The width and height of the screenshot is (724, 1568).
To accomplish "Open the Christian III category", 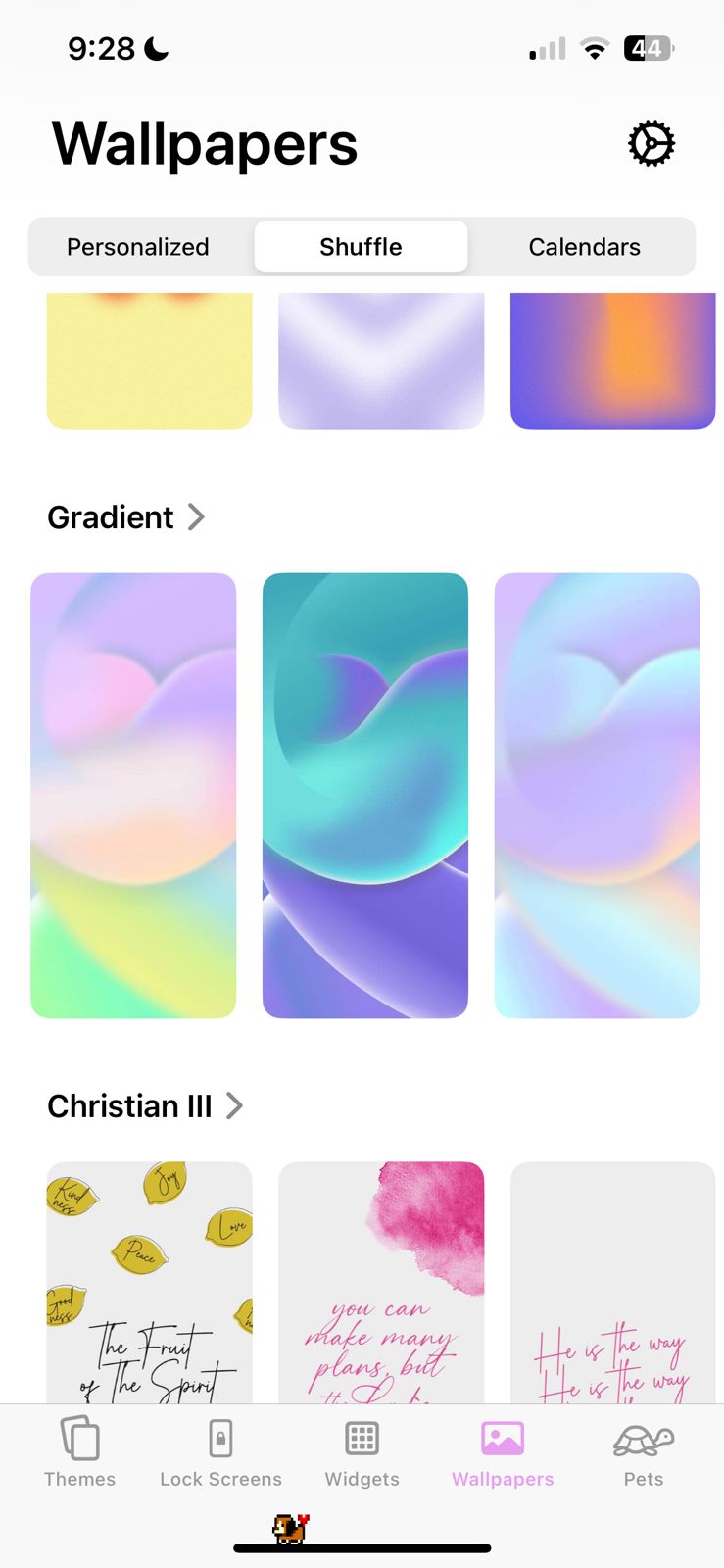I will (145, 1105).
